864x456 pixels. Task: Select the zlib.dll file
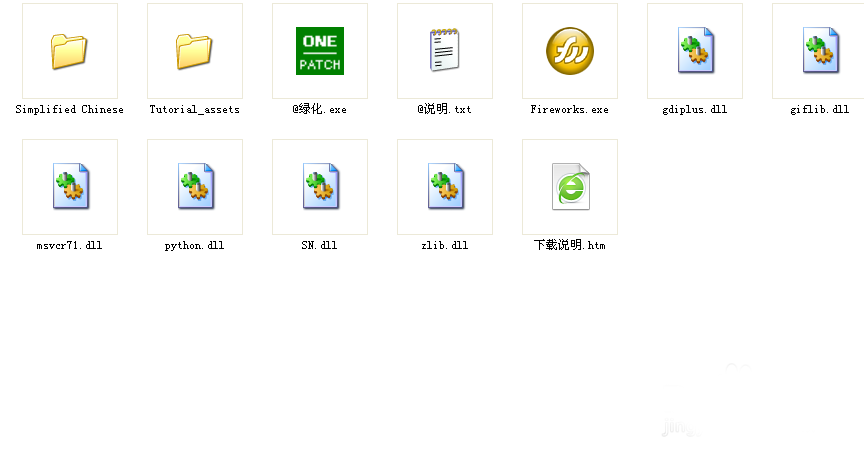click(444, 187)
